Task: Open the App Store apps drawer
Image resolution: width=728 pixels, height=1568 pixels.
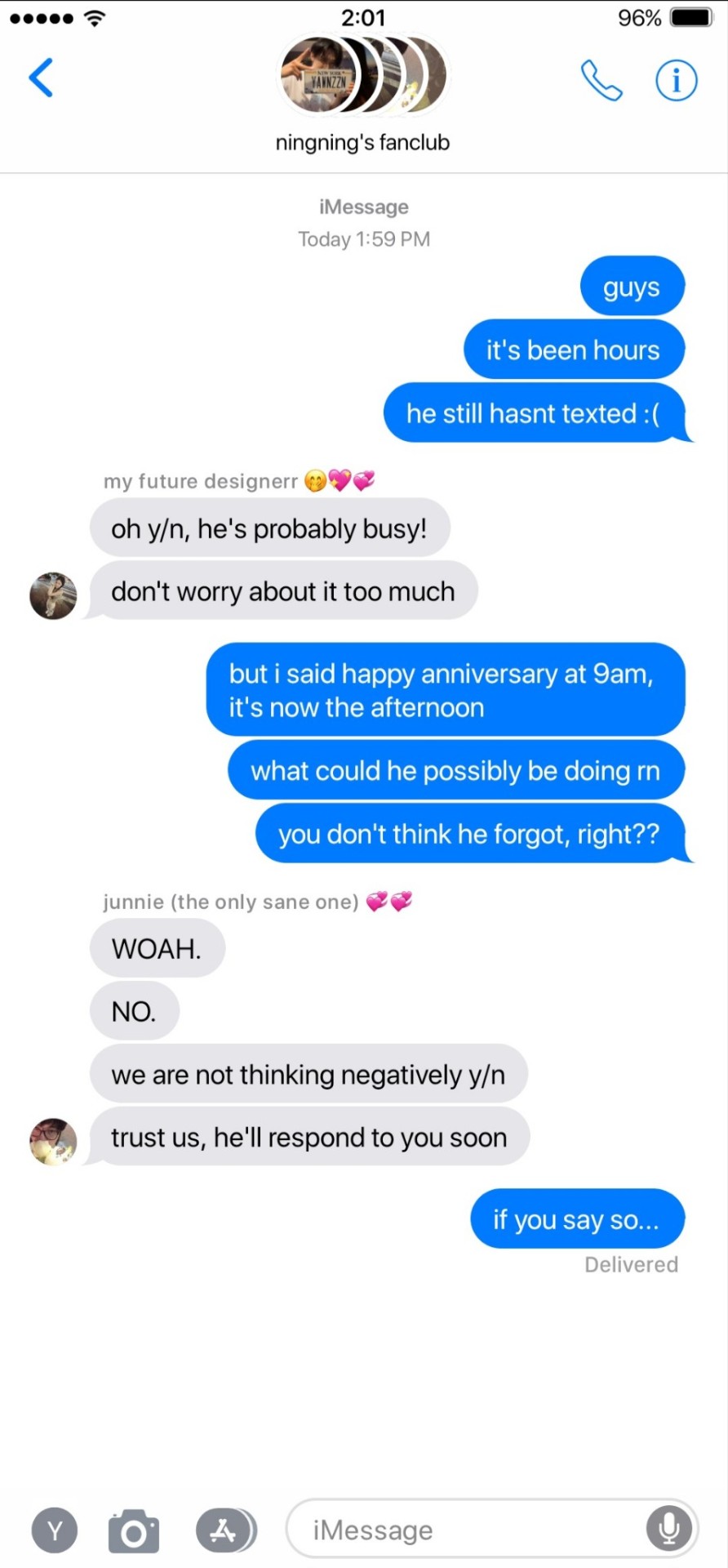Action: click(224, 1530)
